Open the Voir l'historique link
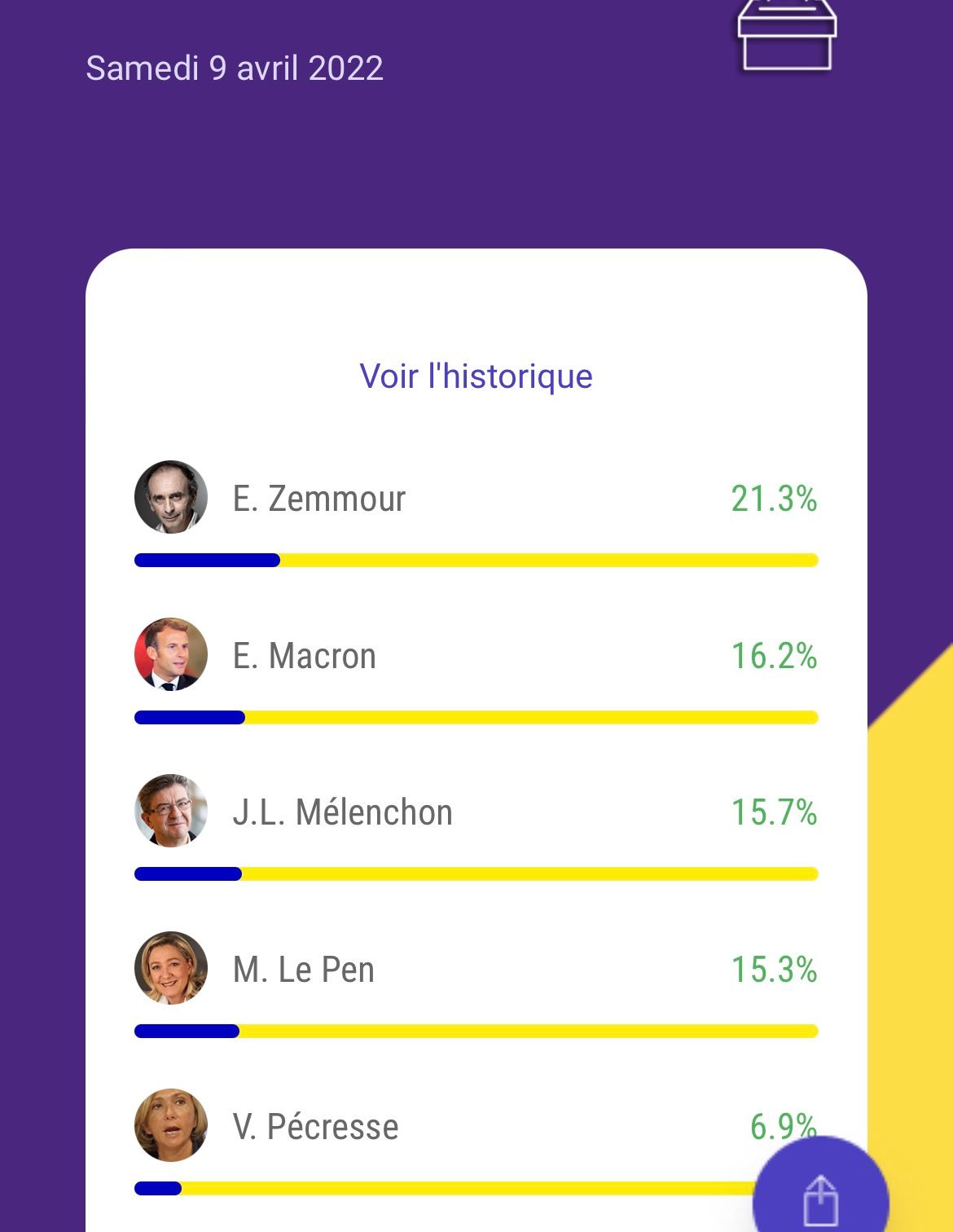The width and height of the screenshot is (953, 1232). pos(476,376)
